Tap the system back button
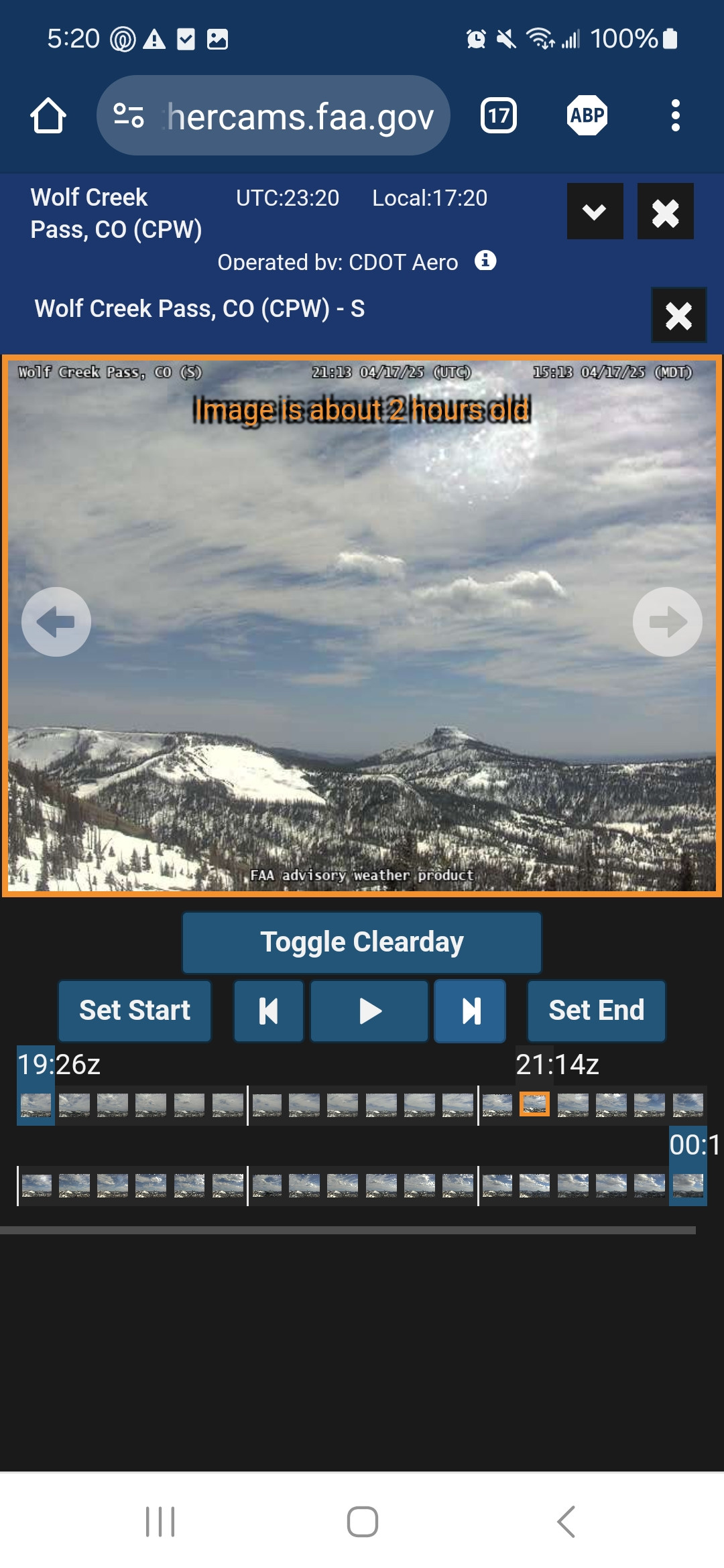This screenshot has width=724, height=1568. 566,1521
